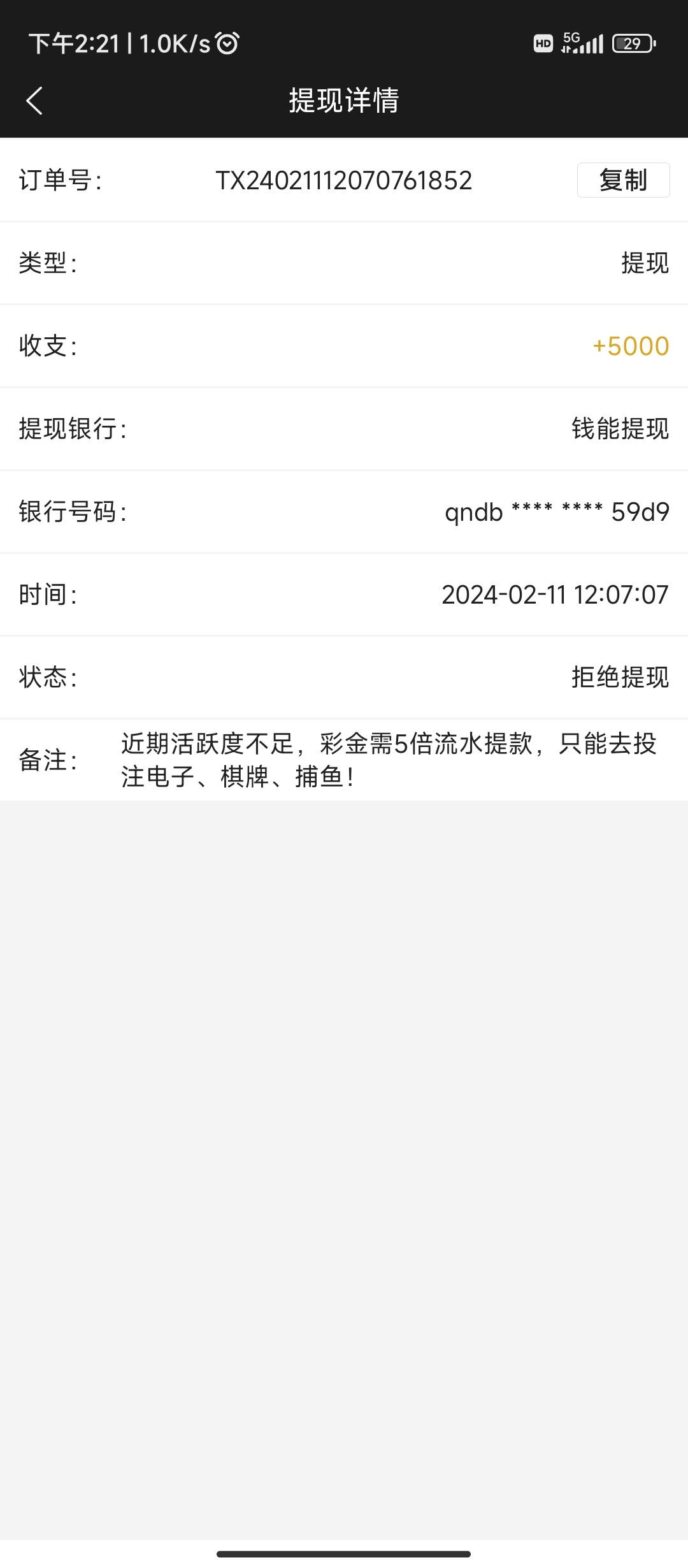
Task: Tap the 5G network icon
Action: click(x=572, y=38)
